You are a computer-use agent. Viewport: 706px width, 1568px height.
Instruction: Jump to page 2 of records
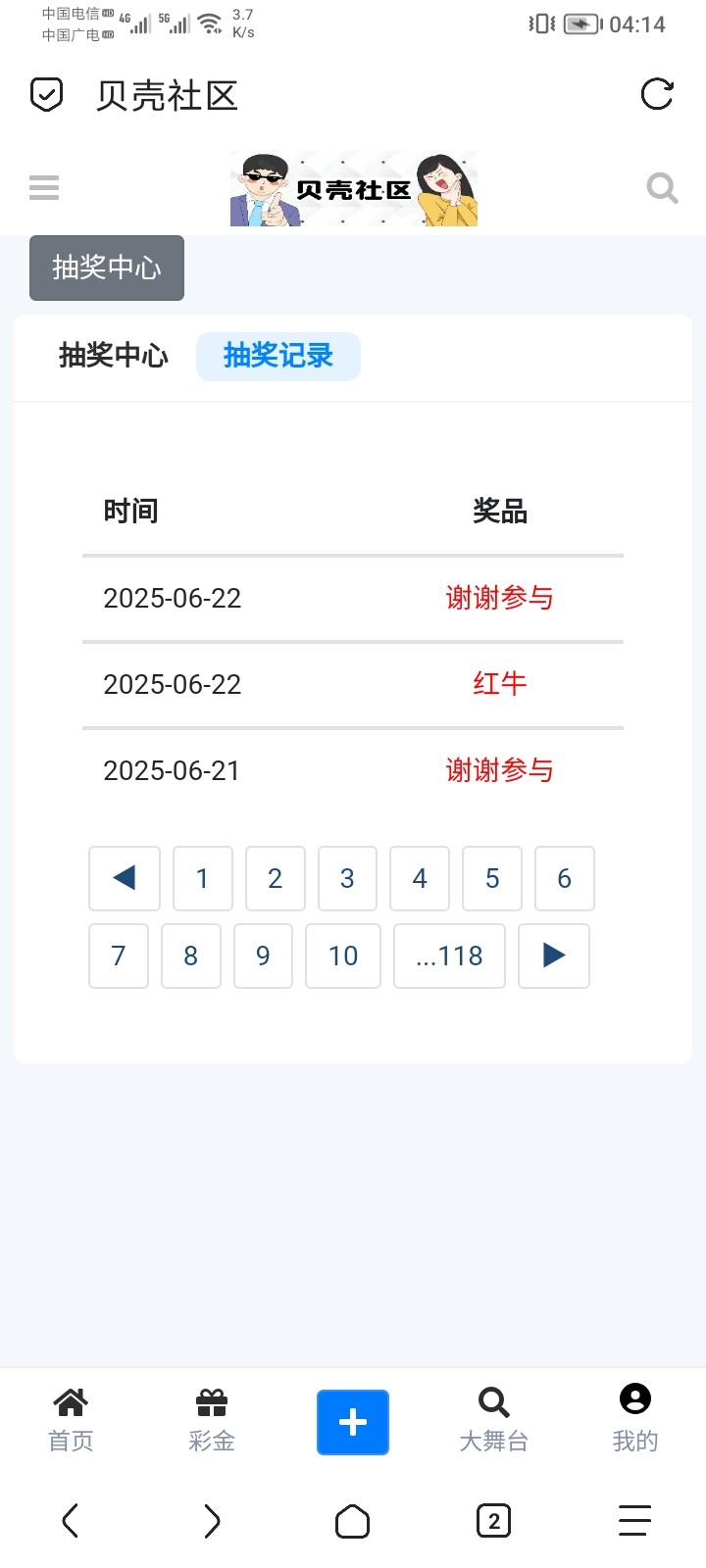(x=276, y=878)
